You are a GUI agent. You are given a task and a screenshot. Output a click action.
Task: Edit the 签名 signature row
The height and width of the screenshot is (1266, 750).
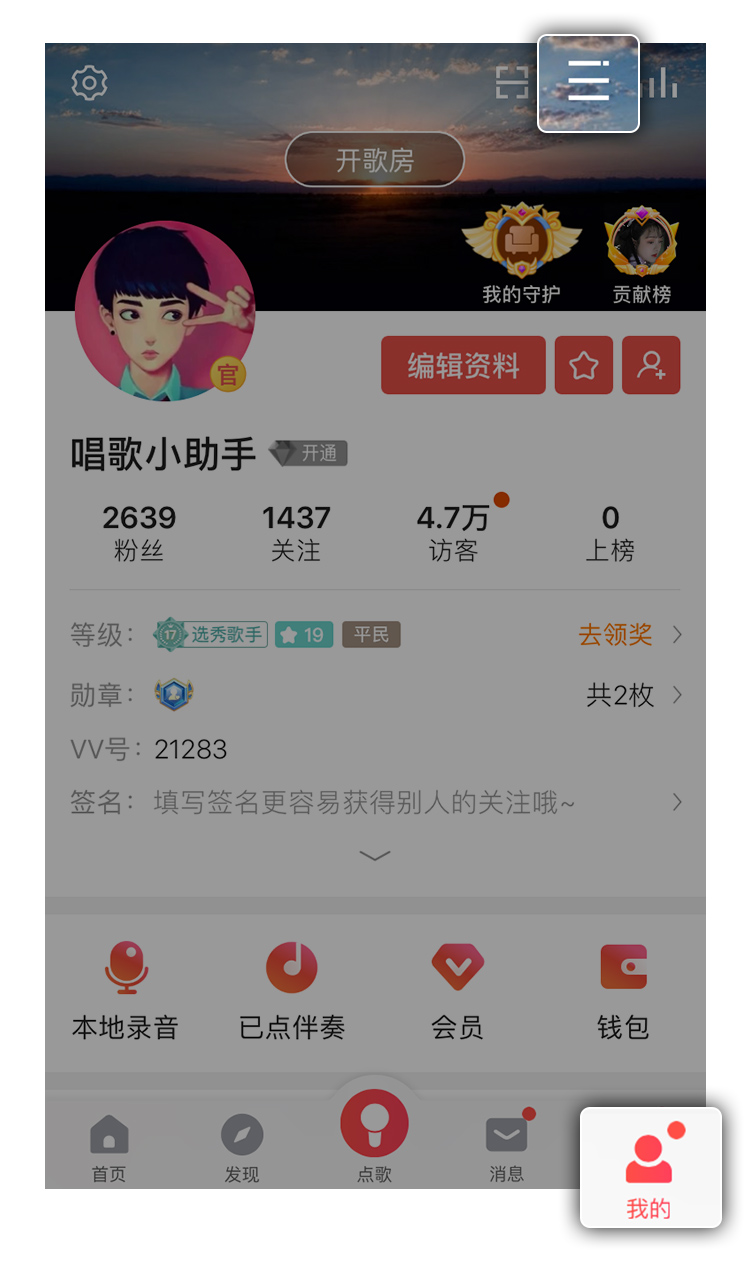[375, 802]
